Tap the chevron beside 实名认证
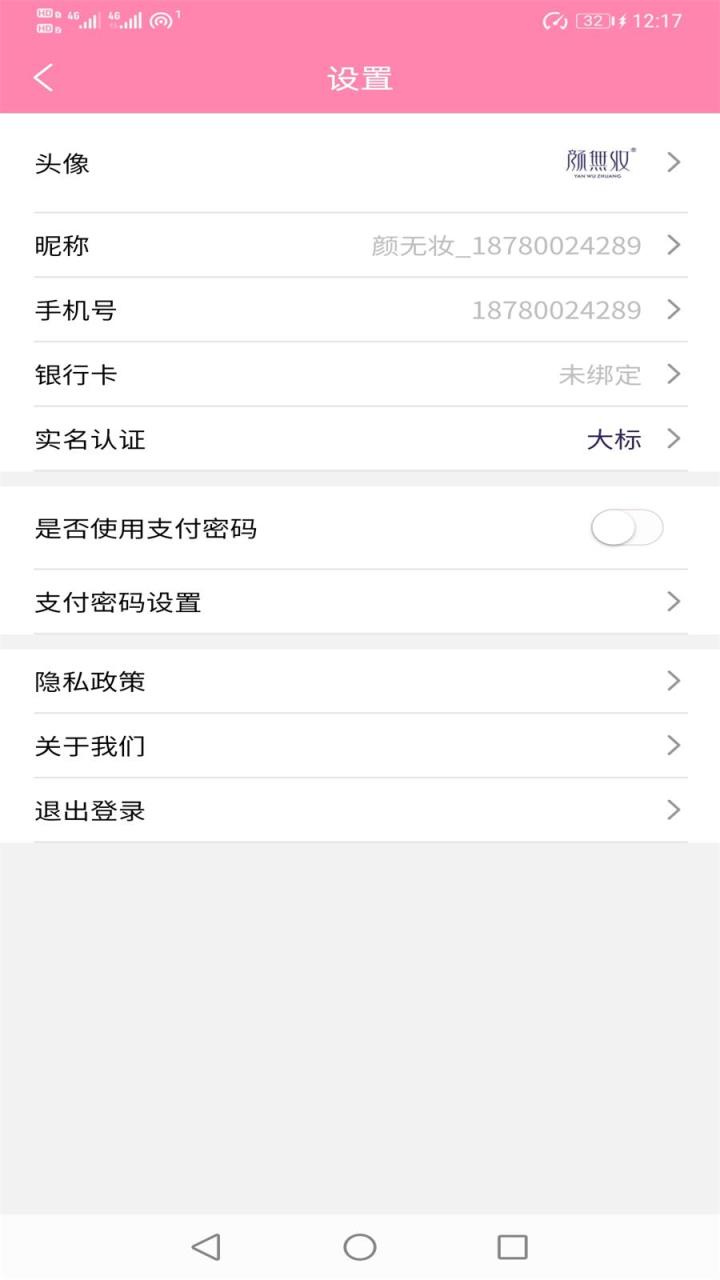Viewport: 720px width, 1280px height. pos(674,439)
